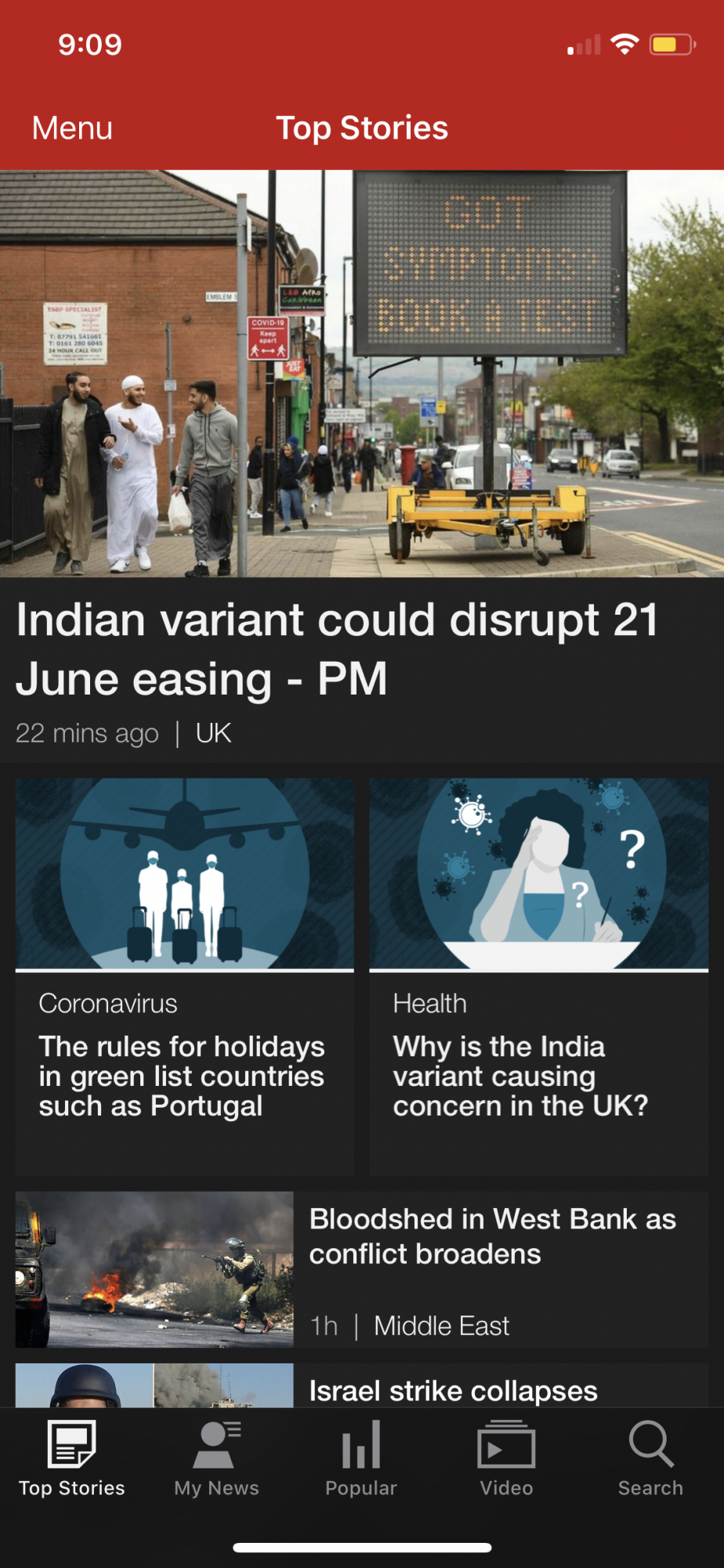Switch to the Popular tab
Screen dimensions: 724x1568
pos(361,1458)
